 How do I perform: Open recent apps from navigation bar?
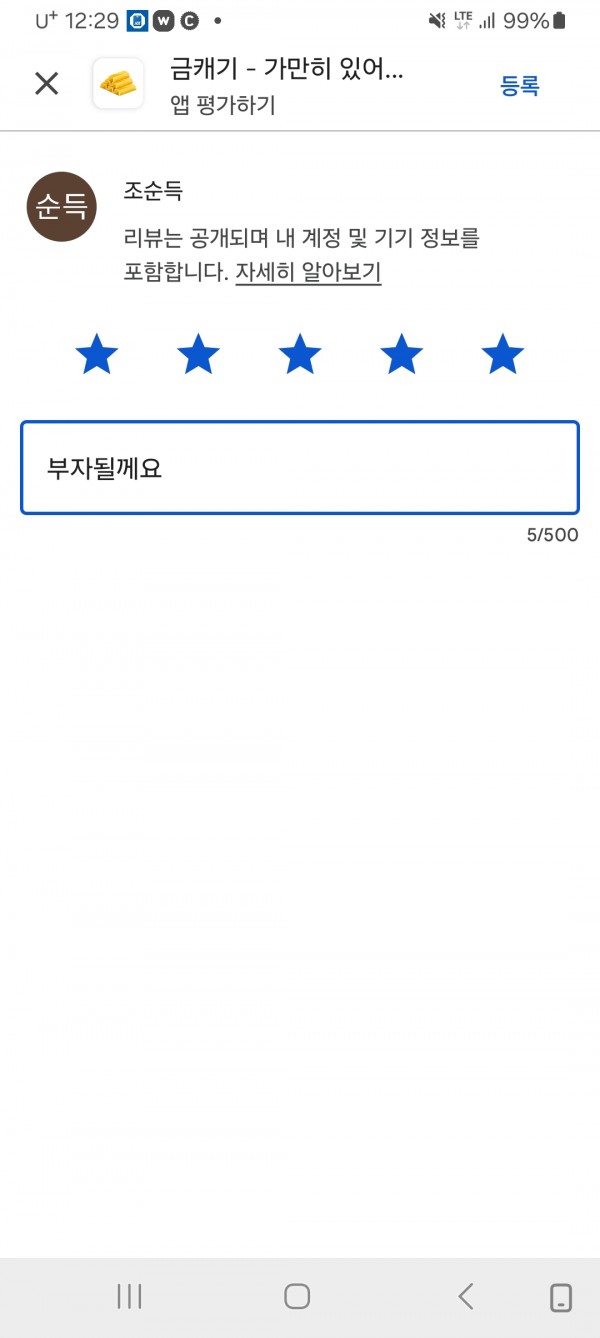pyautogui.click(x=129, y=1296)
